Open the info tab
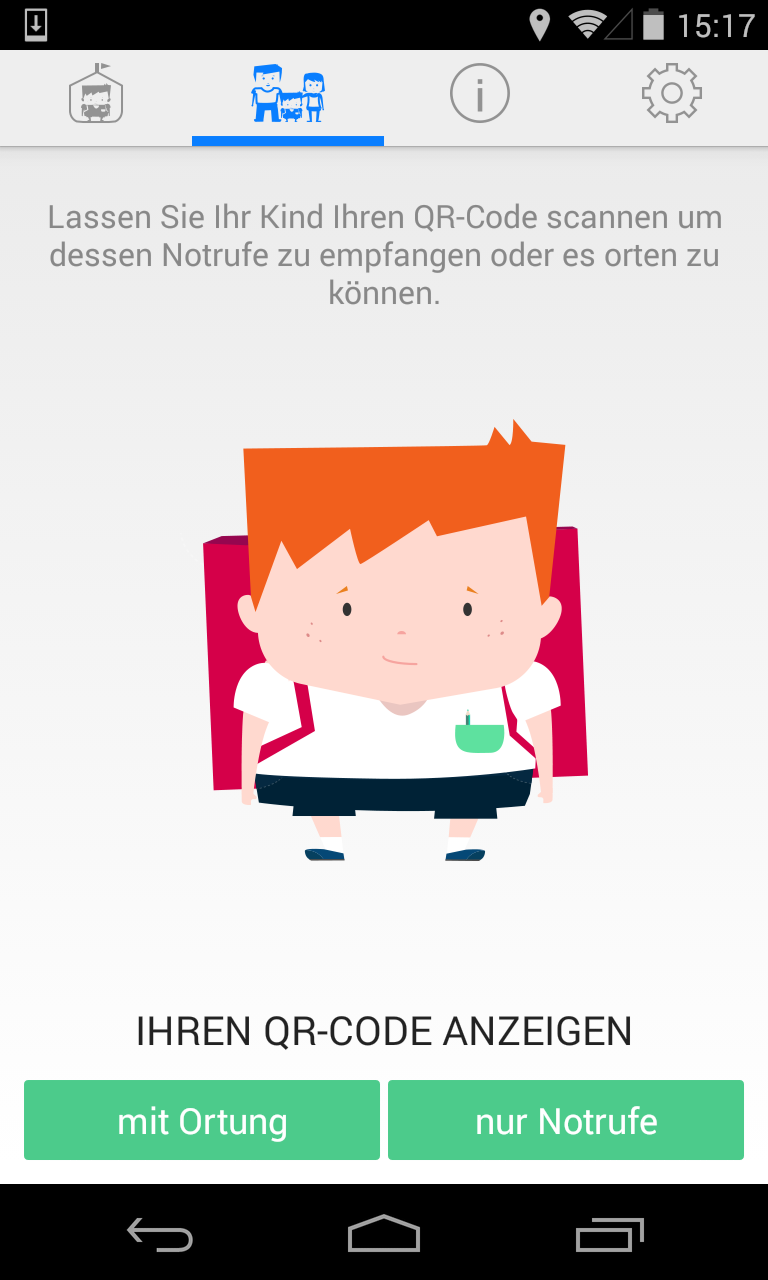This screenshot has height=1280, width=768. [x=480, y=95]
